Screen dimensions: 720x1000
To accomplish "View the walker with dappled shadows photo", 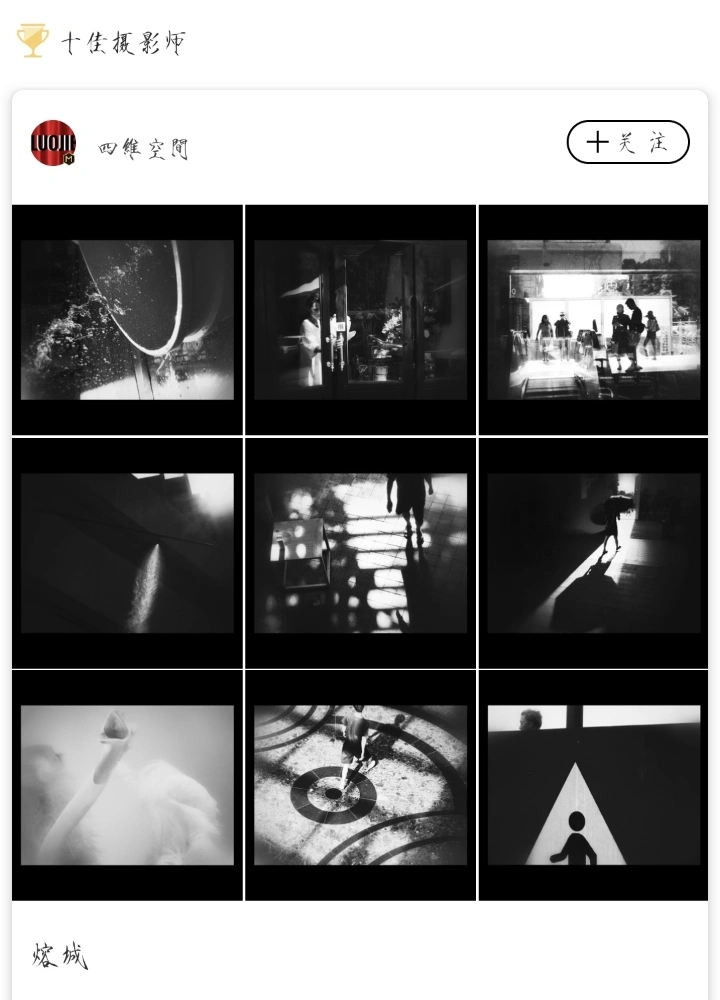I will [360, 553].
